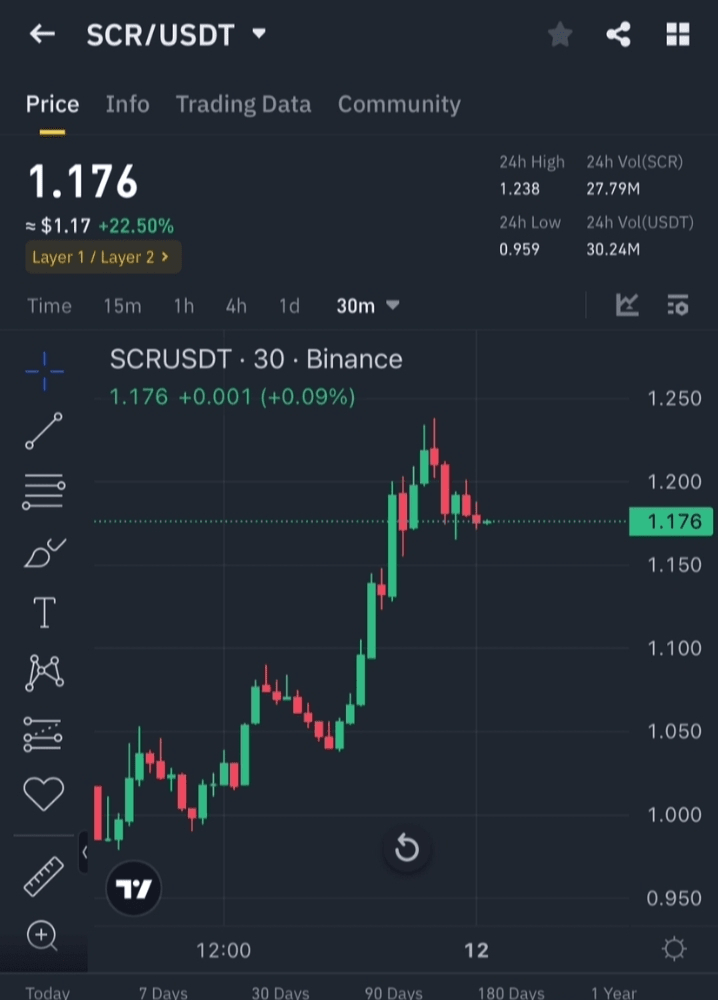
Task: Select the 1h interval
Action: tap(183, 306)
